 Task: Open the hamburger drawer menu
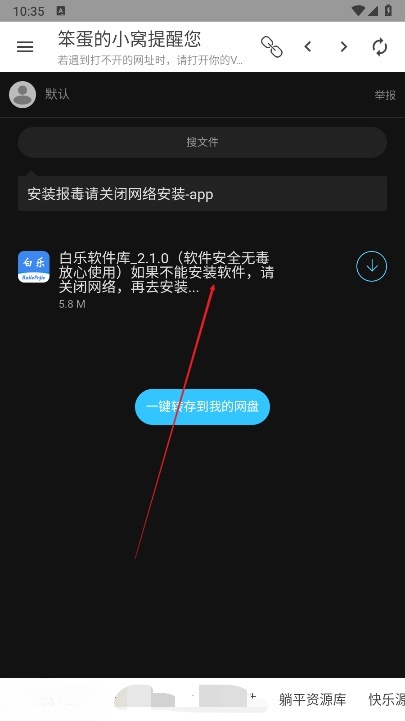[25, 46]
